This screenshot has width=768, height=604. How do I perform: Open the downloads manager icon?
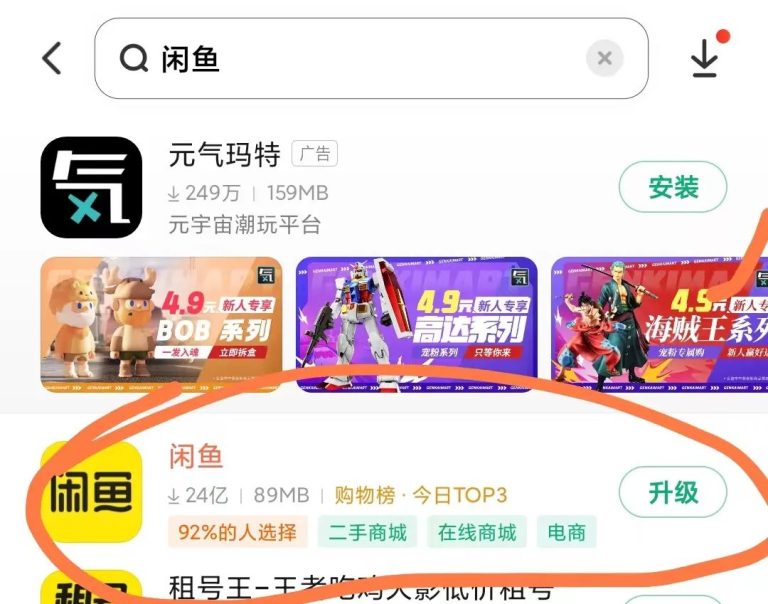705,60
